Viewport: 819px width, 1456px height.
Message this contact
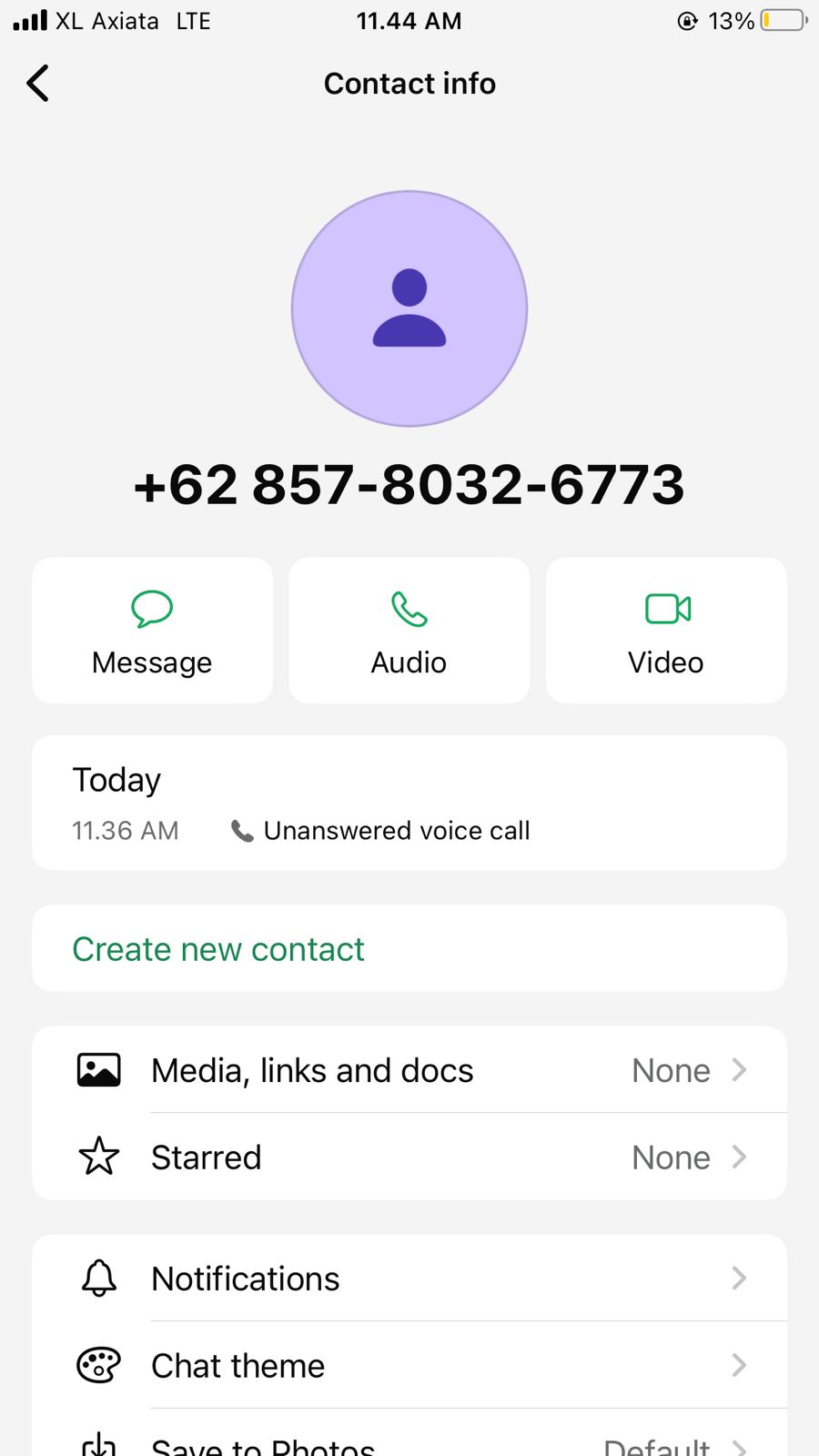coord(152,631)
